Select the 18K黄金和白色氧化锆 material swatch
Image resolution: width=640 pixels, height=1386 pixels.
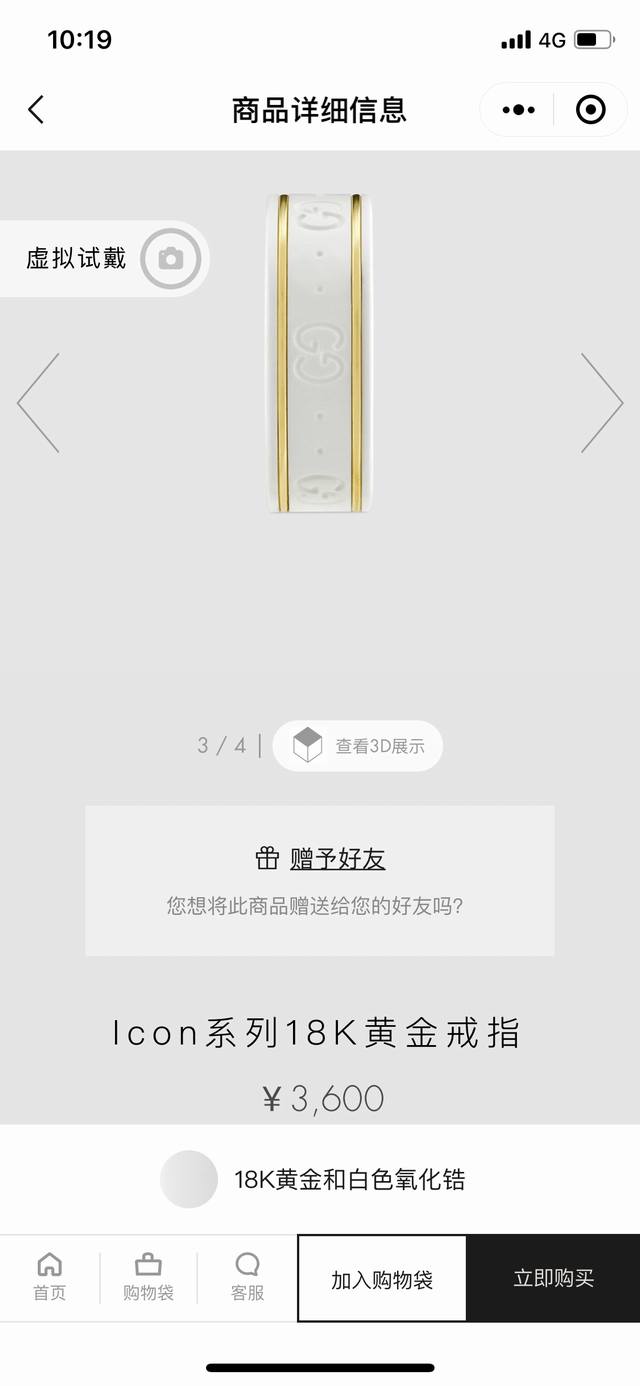[x=189, y=1179]
